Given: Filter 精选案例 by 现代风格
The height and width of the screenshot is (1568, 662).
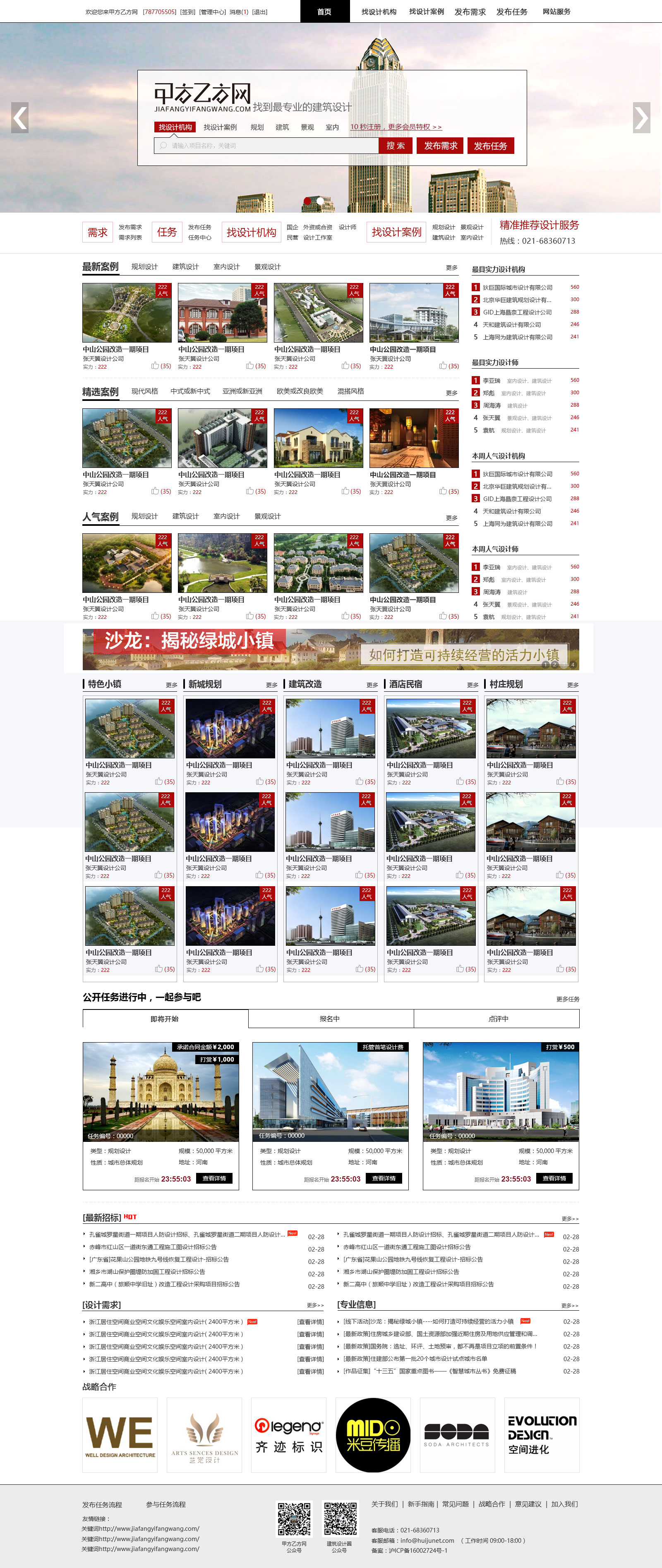Looking at the screenshot, I should coord(144,391).
